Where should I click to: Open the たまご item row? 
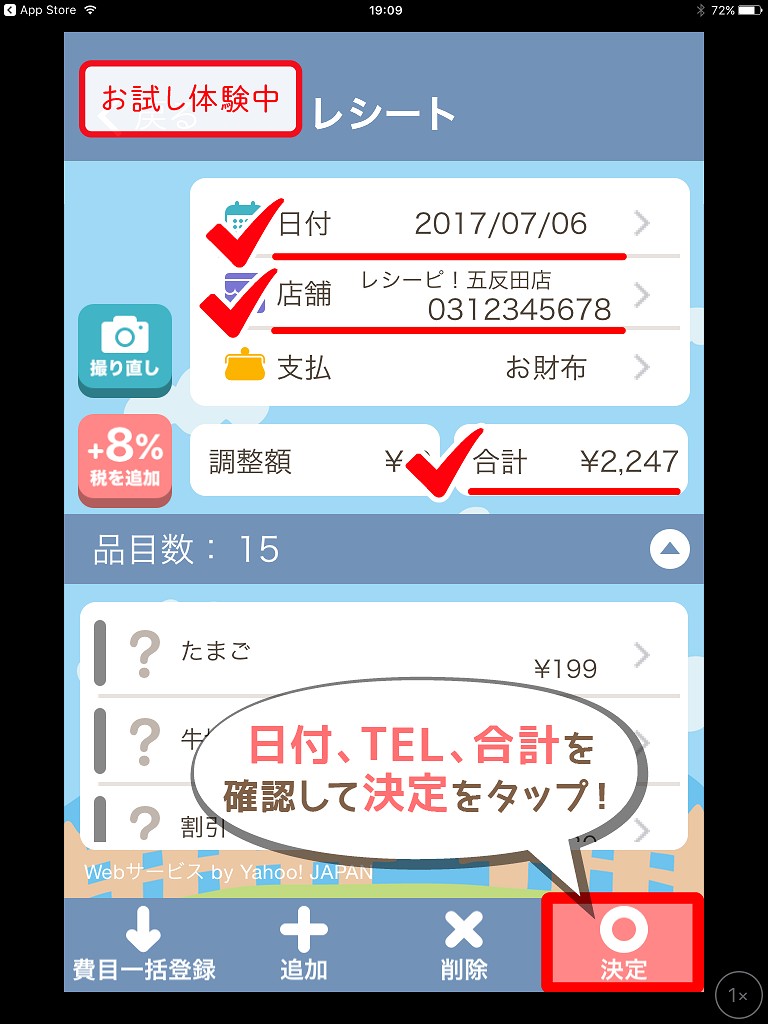click(383, 653)
